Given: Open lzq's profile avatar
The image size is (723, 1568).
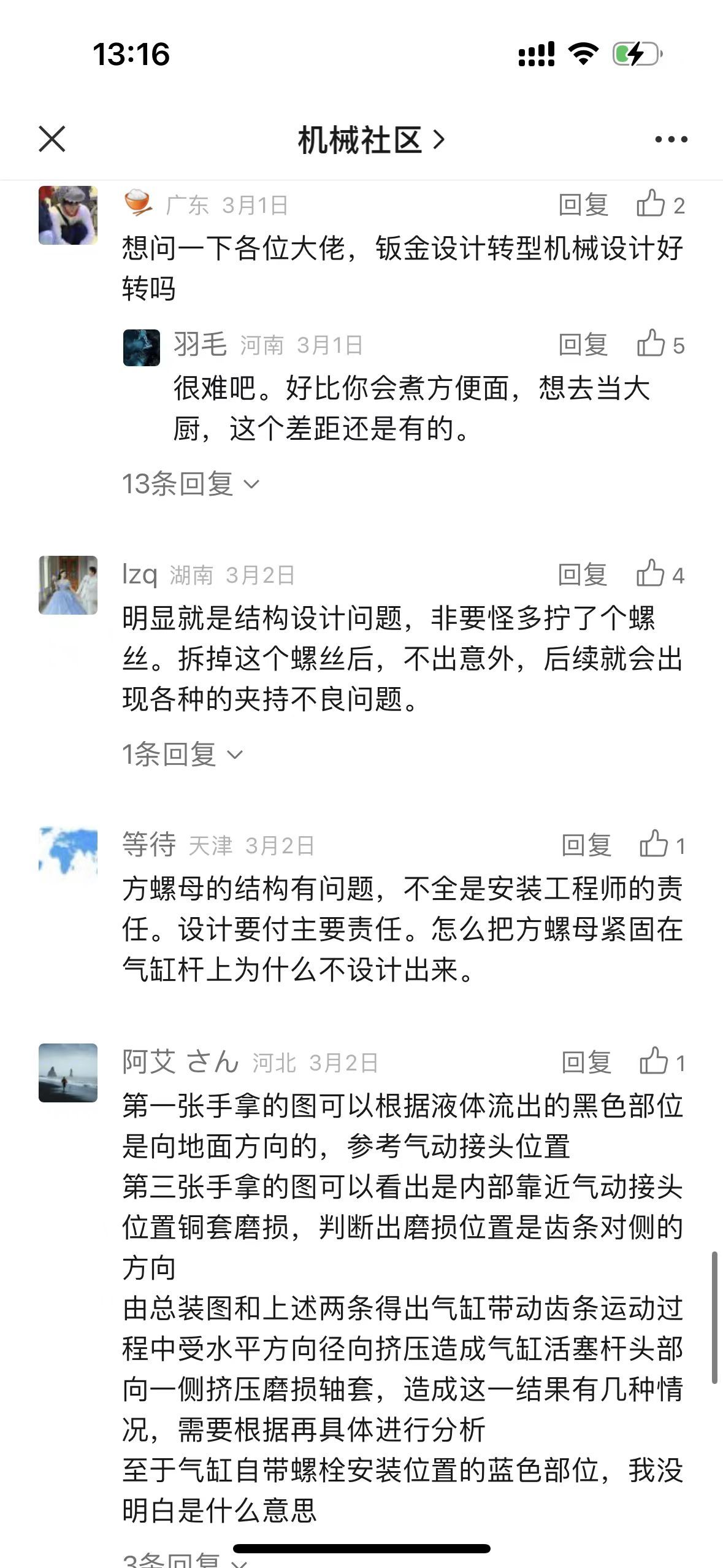Looking at the screenshot, I should tap(68, 585).
